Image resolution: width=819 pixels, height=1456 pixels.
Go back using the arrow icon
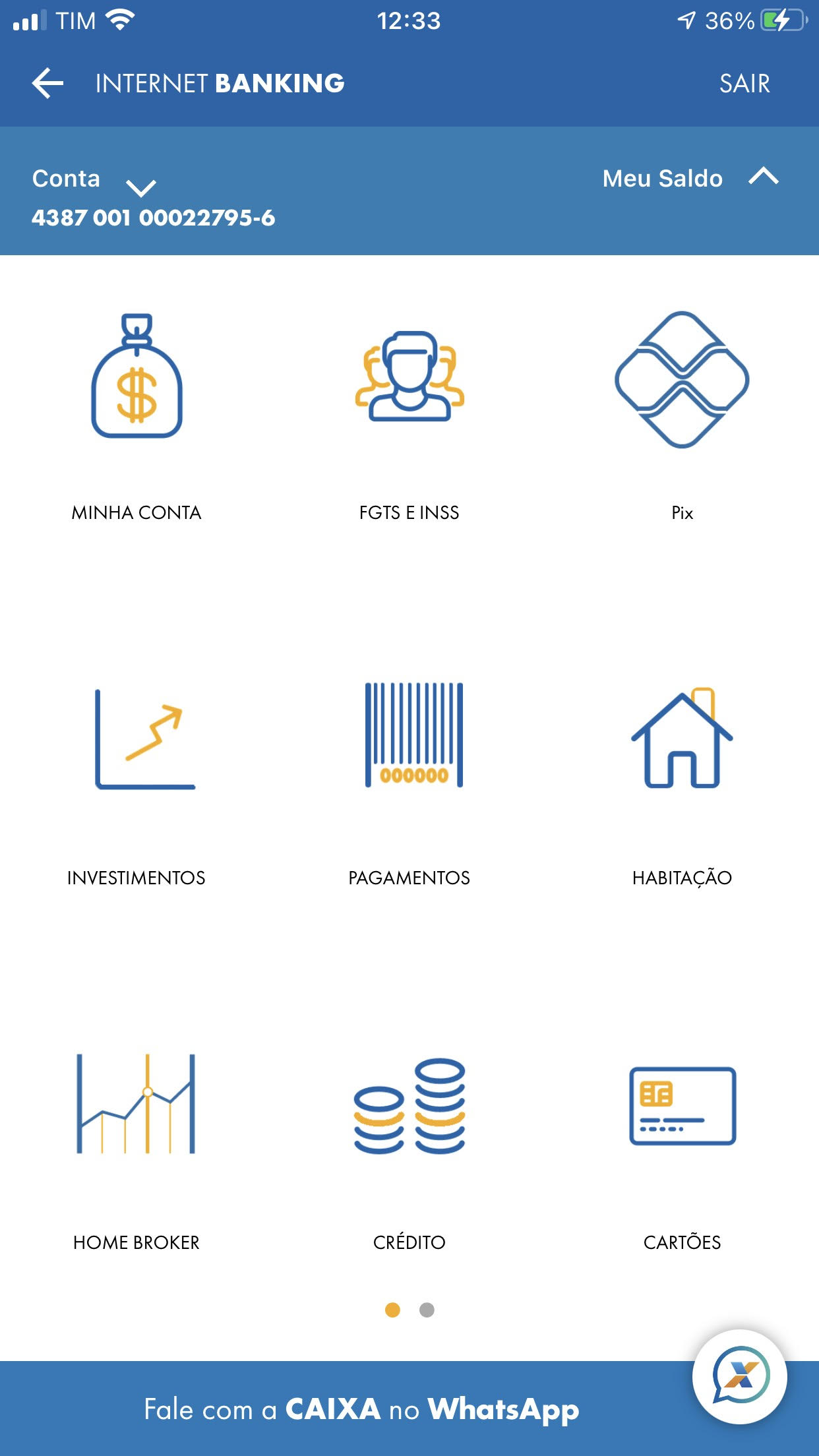coord(47,84)
